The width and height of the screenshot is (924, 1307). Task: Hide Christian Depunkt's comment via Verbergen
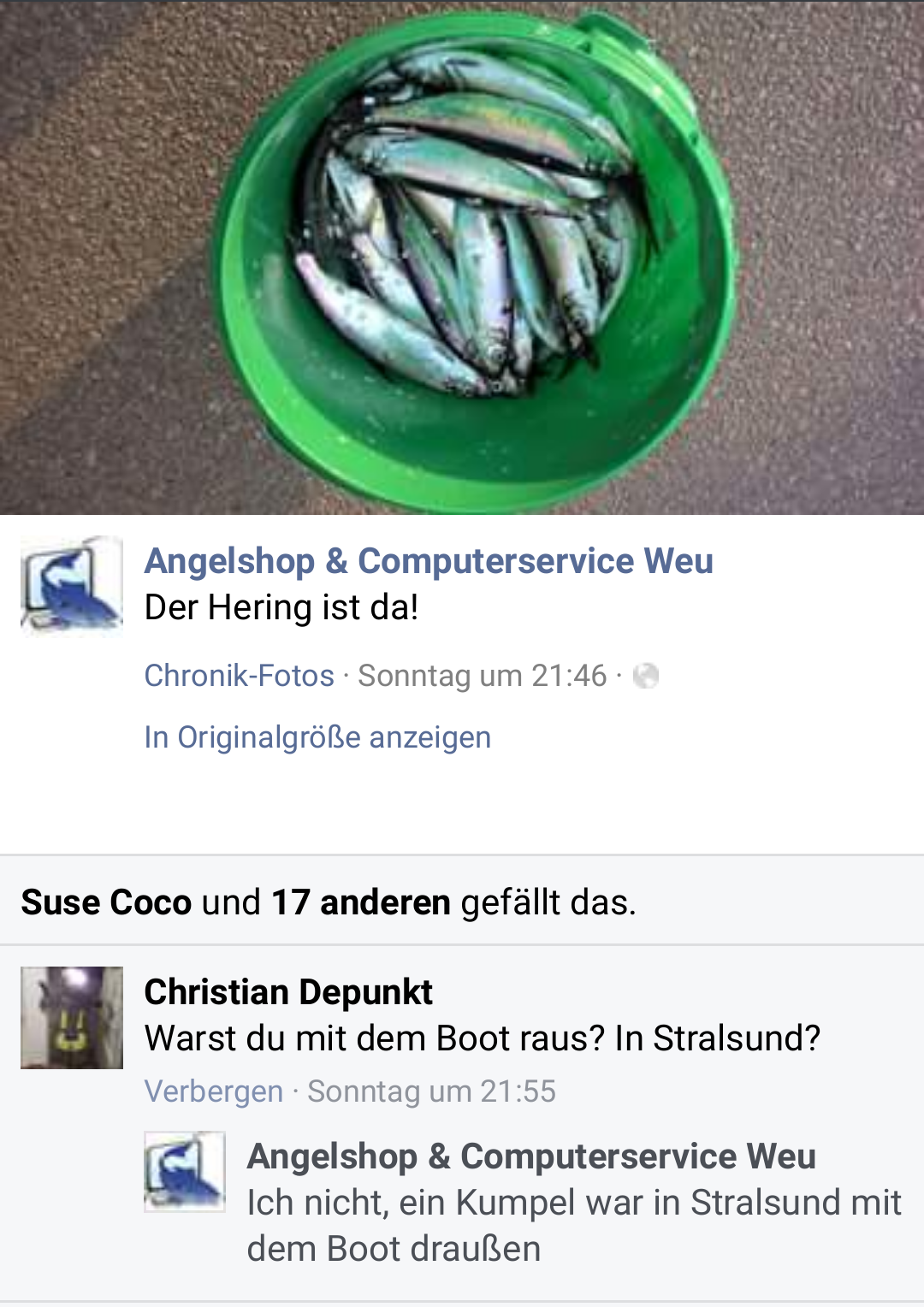213,1091
